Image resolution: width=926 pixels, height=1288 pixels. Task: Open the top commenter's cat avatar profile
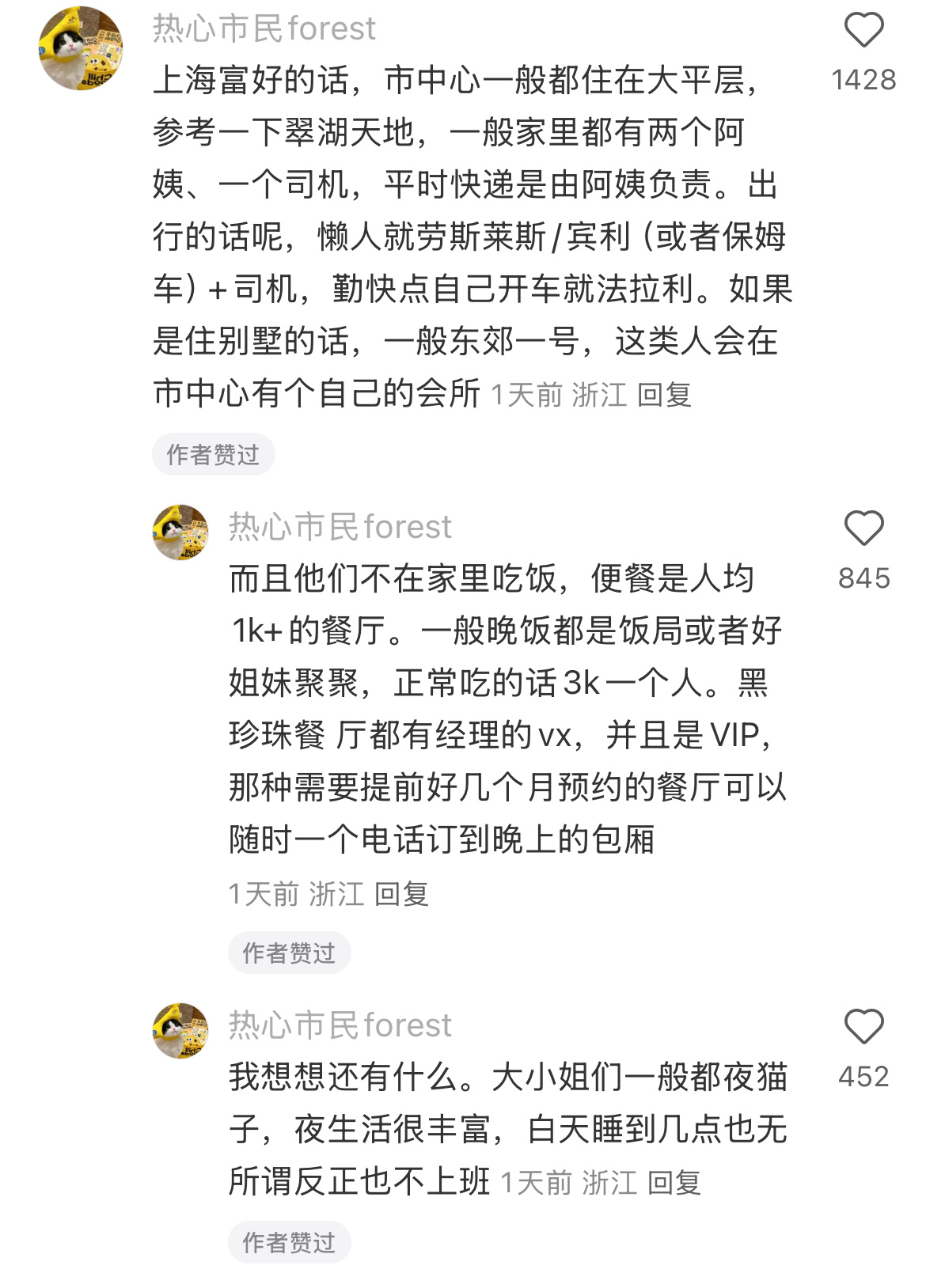[x=81, y=48]
